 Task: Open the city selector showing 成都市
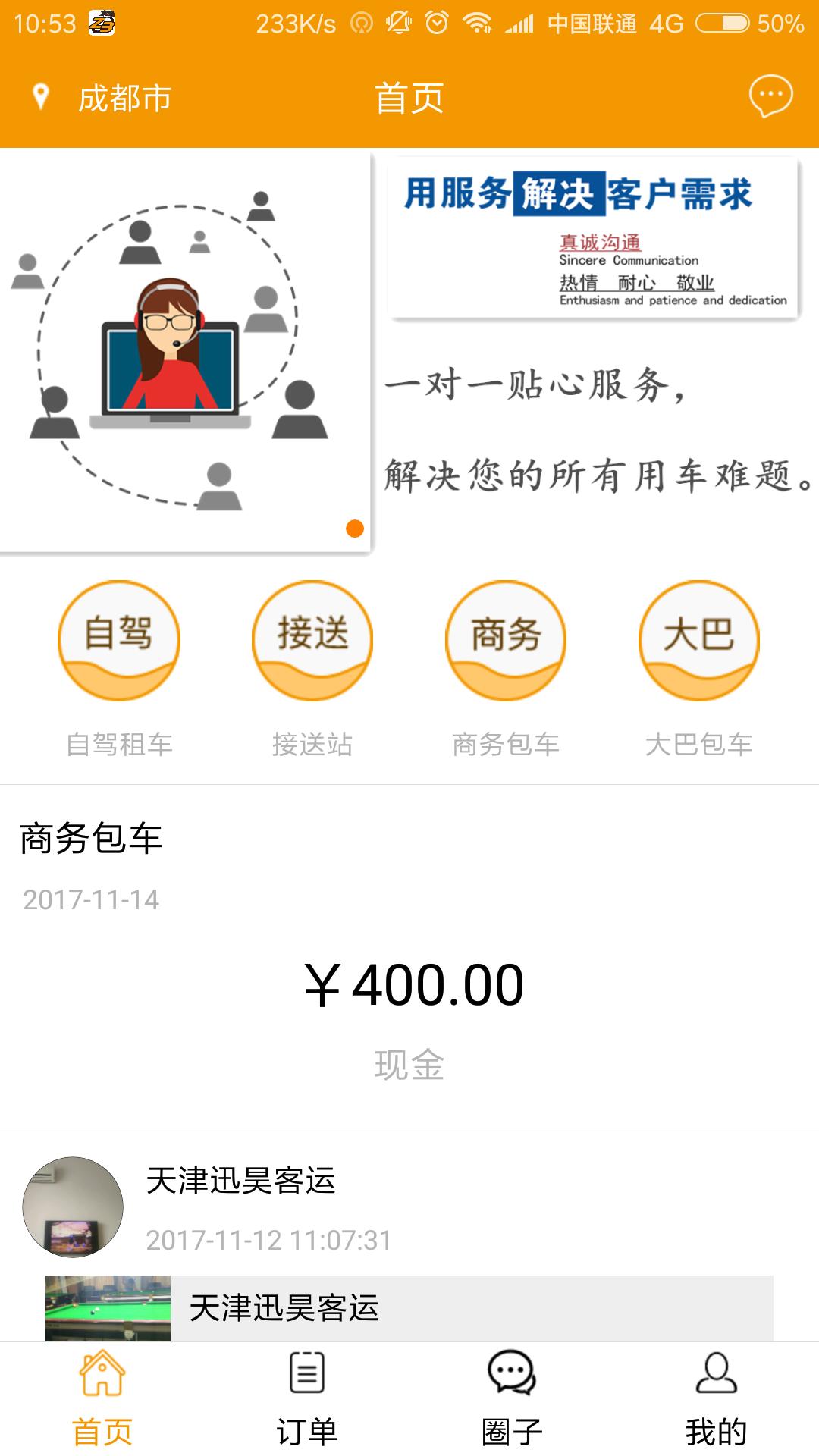pos(125,96)
